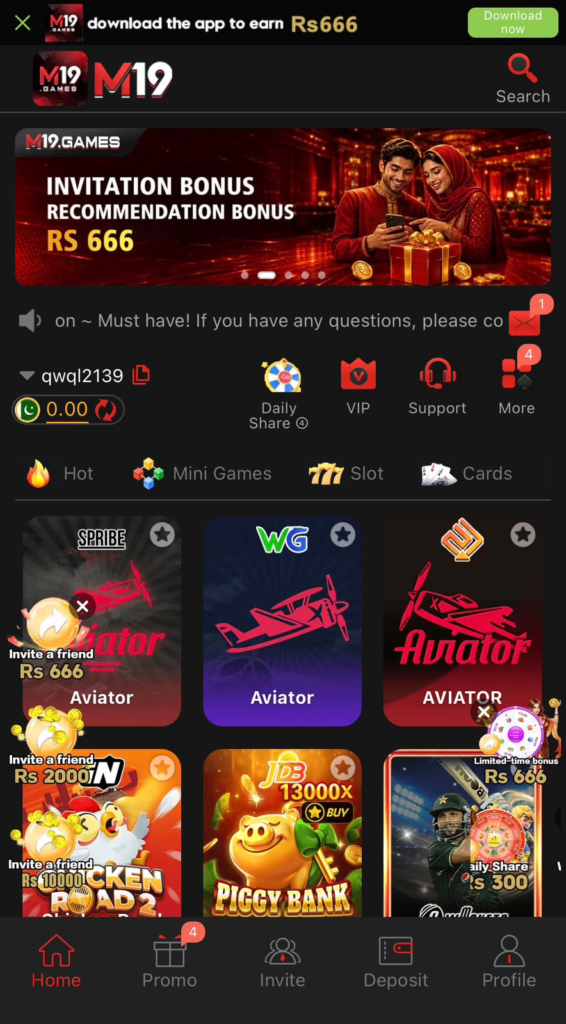Screen dimensions: 566x1024
Task: Open Search
Action: 523,79
